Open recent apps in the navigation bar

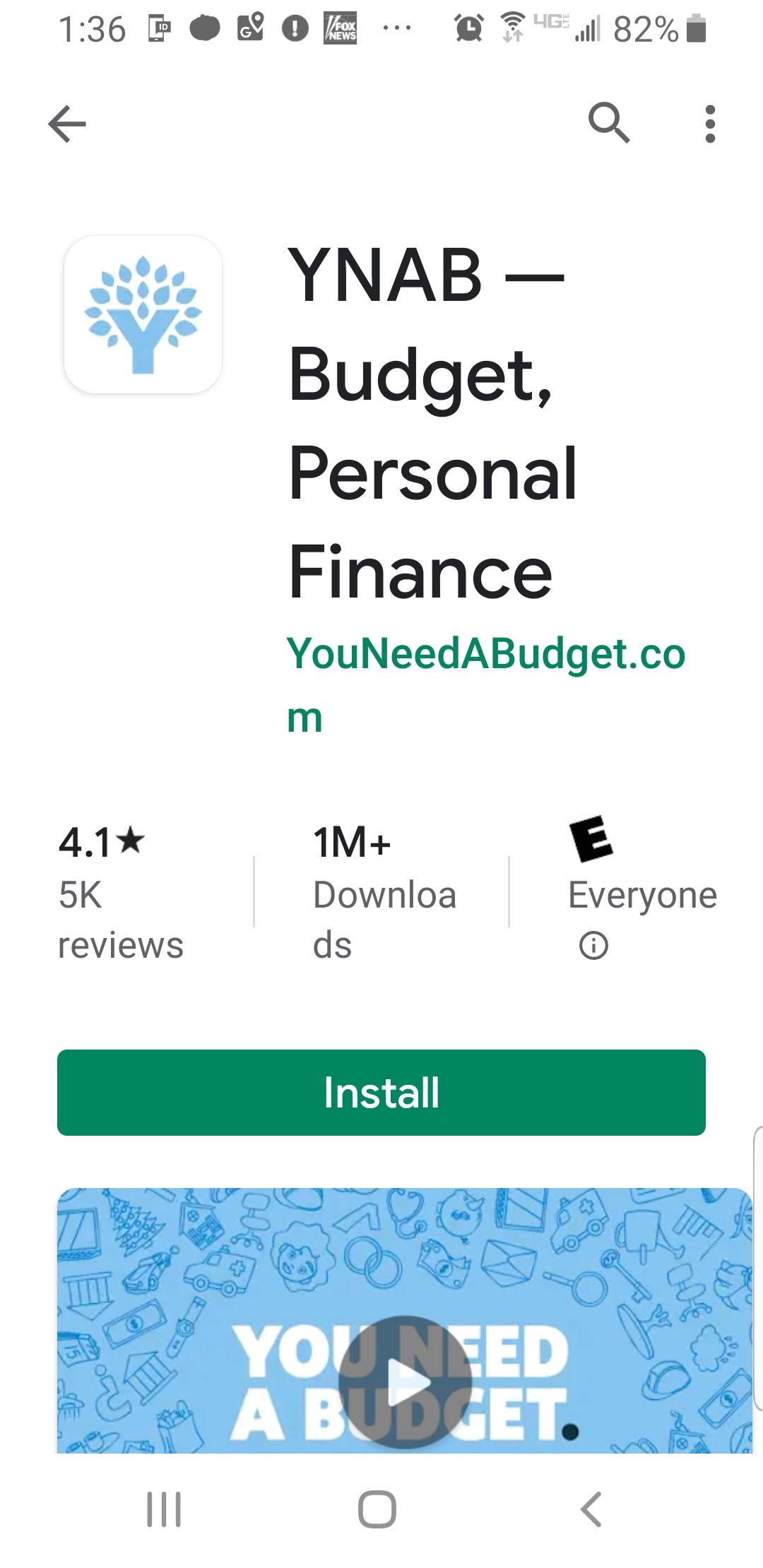pos(164,1509)
